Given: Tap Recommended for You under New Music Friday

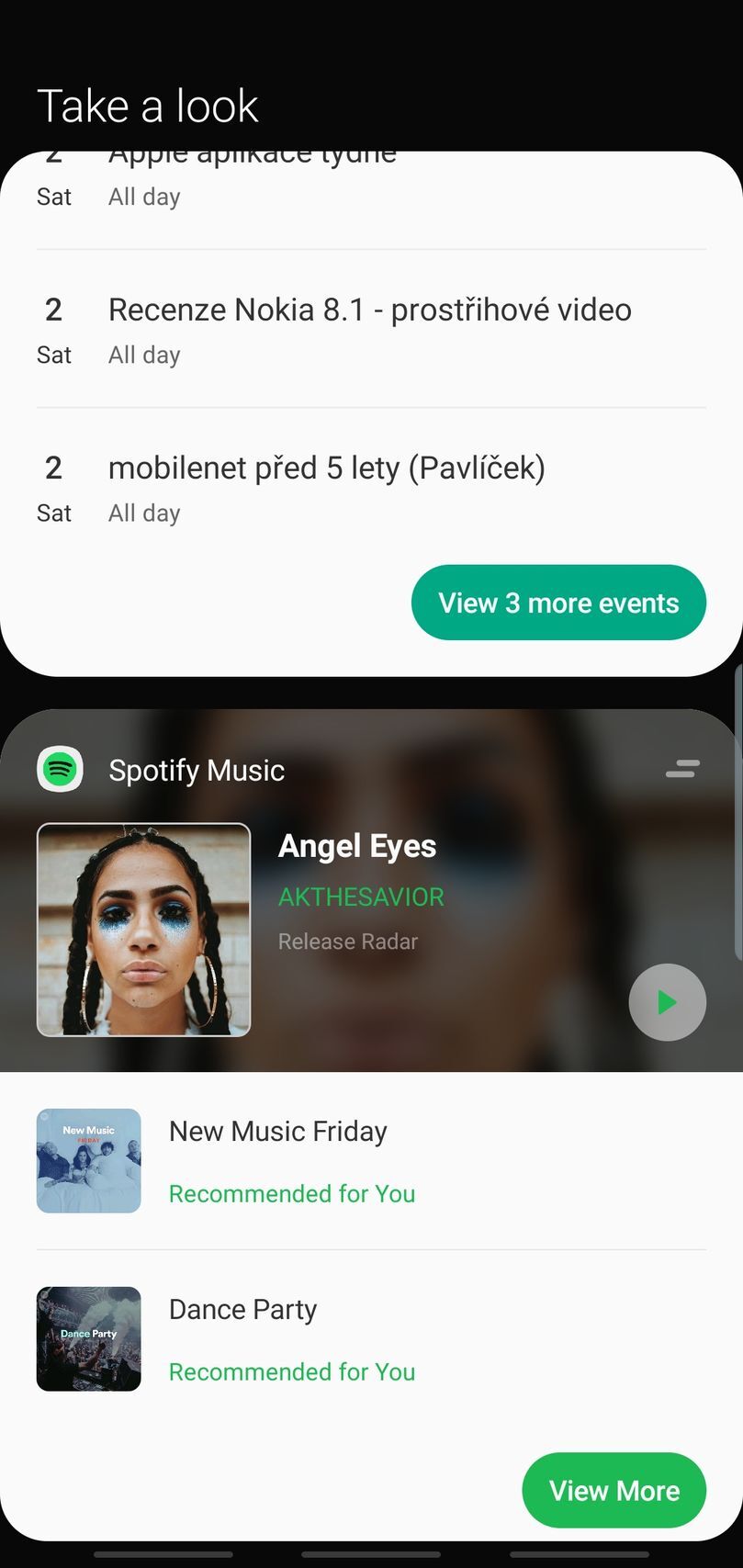Looking at the screenshot, I should 291,1193.
